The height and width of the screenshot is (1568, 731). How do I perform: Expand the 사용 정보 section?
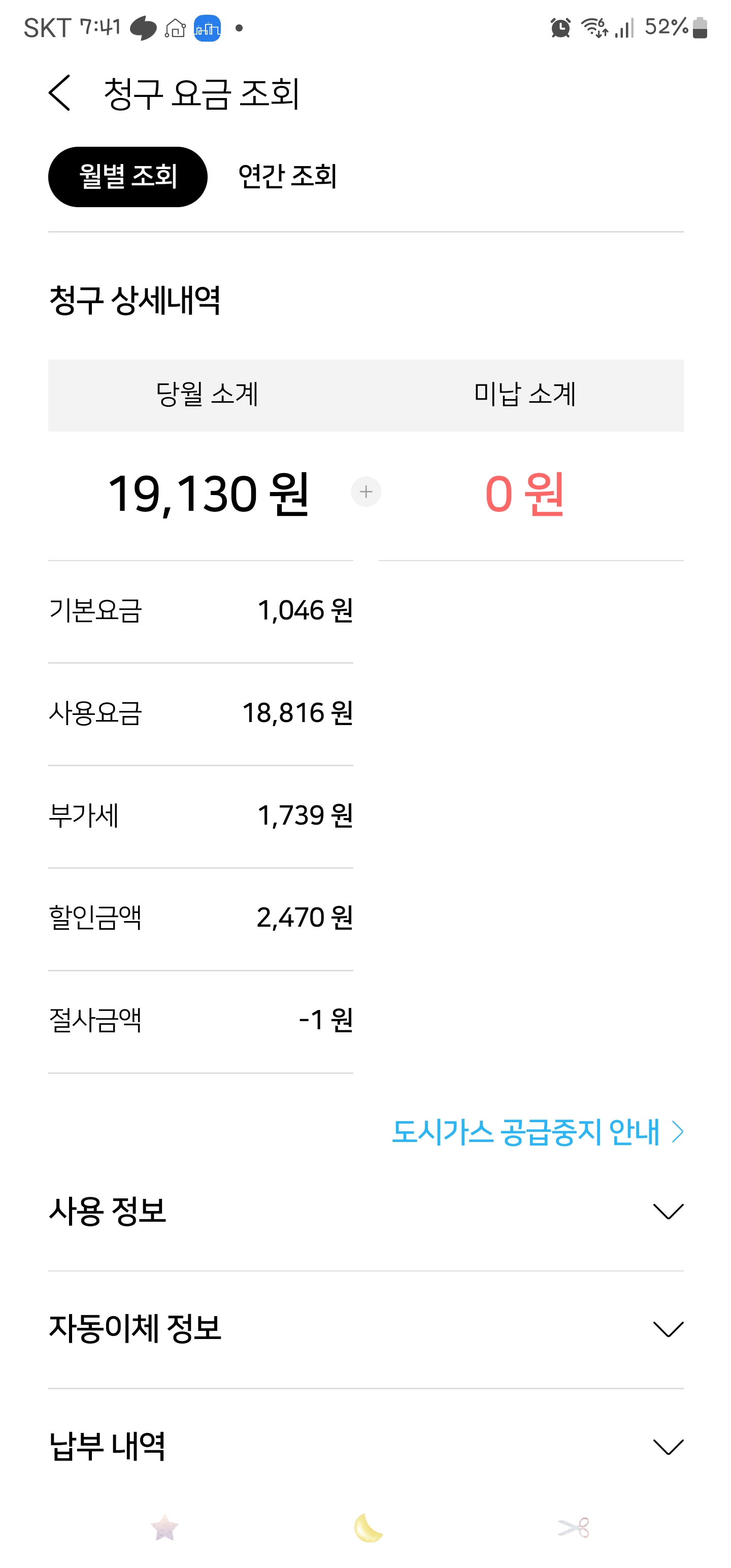pyautogui.click(x=366, y=1212)
